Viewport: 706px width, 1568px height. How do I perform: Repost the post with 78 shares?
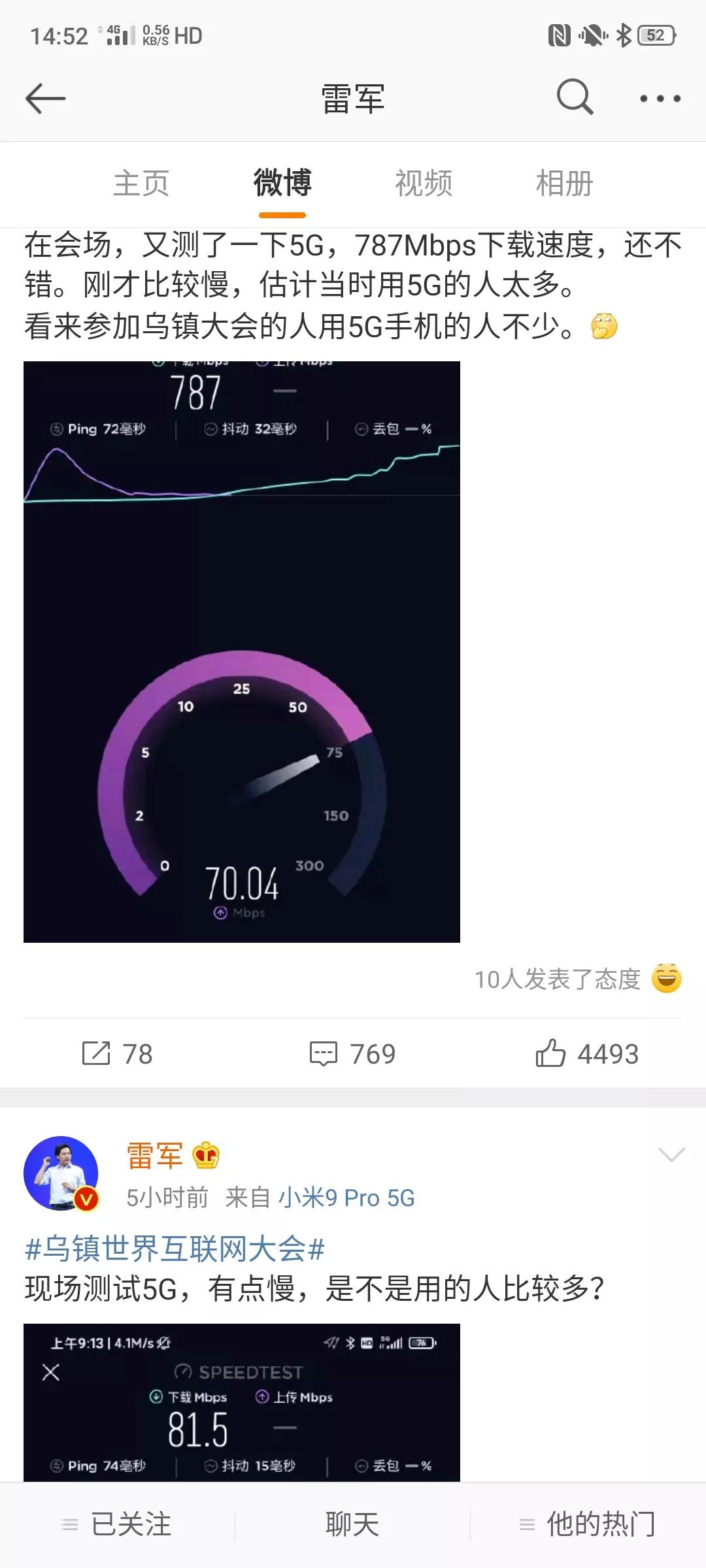pyautogui.click(x=118, y=1054)
